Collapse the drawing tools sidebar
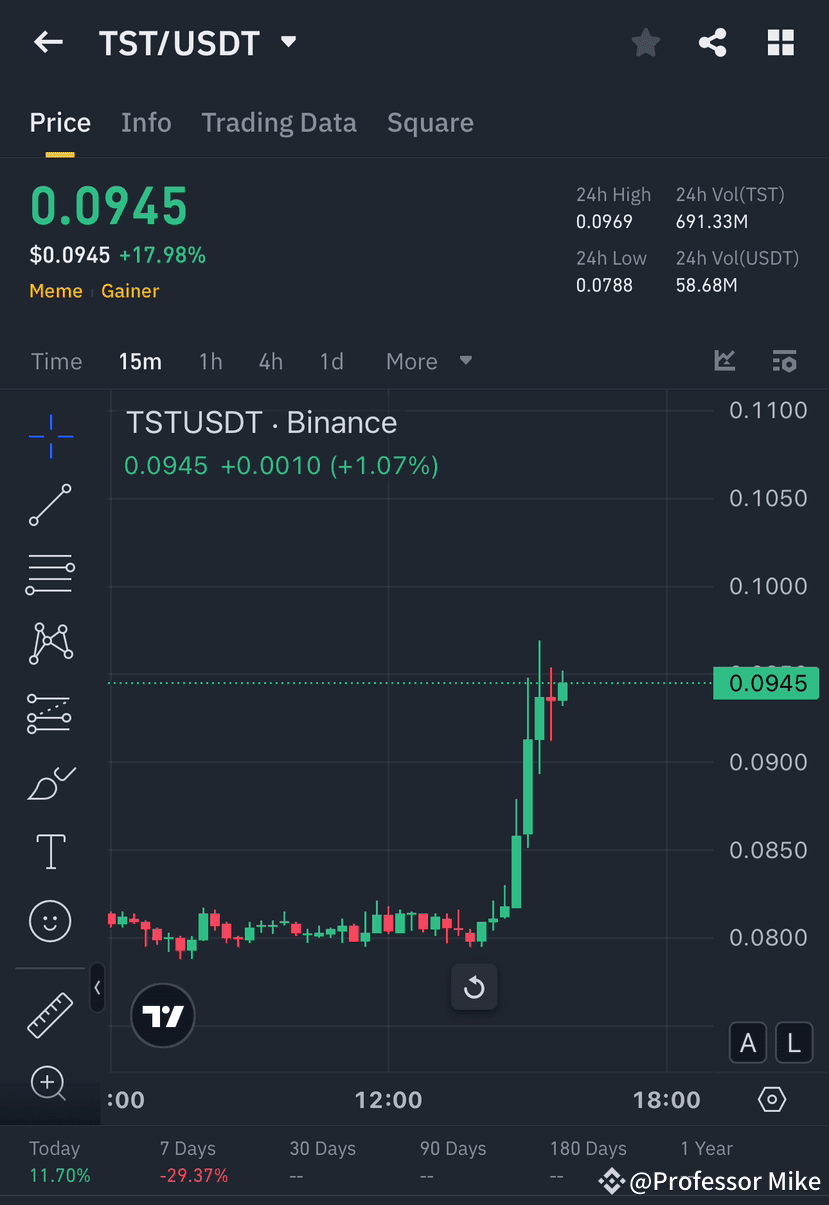Screen dimensions: 829x1205 pyautogui.click(x=97, y=988)
